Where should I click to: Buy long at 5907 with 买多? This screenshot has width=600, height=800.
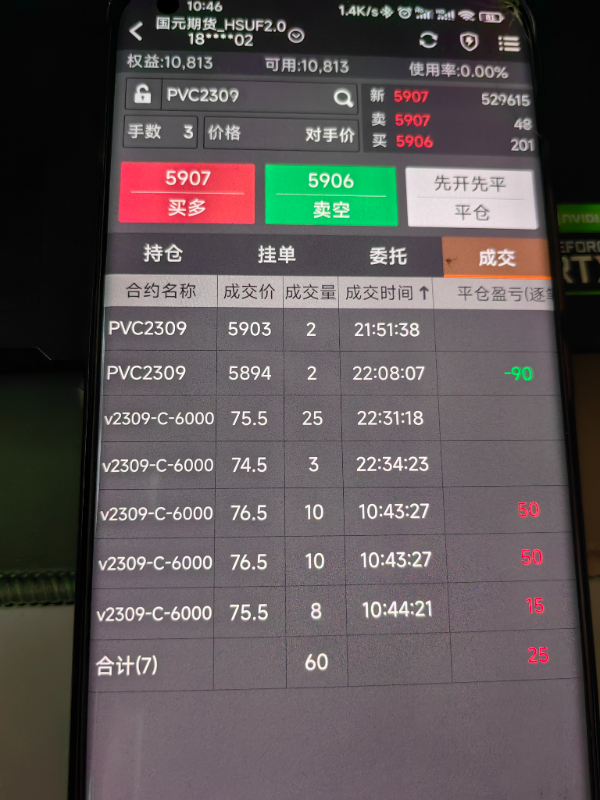[x=187, y=193]
